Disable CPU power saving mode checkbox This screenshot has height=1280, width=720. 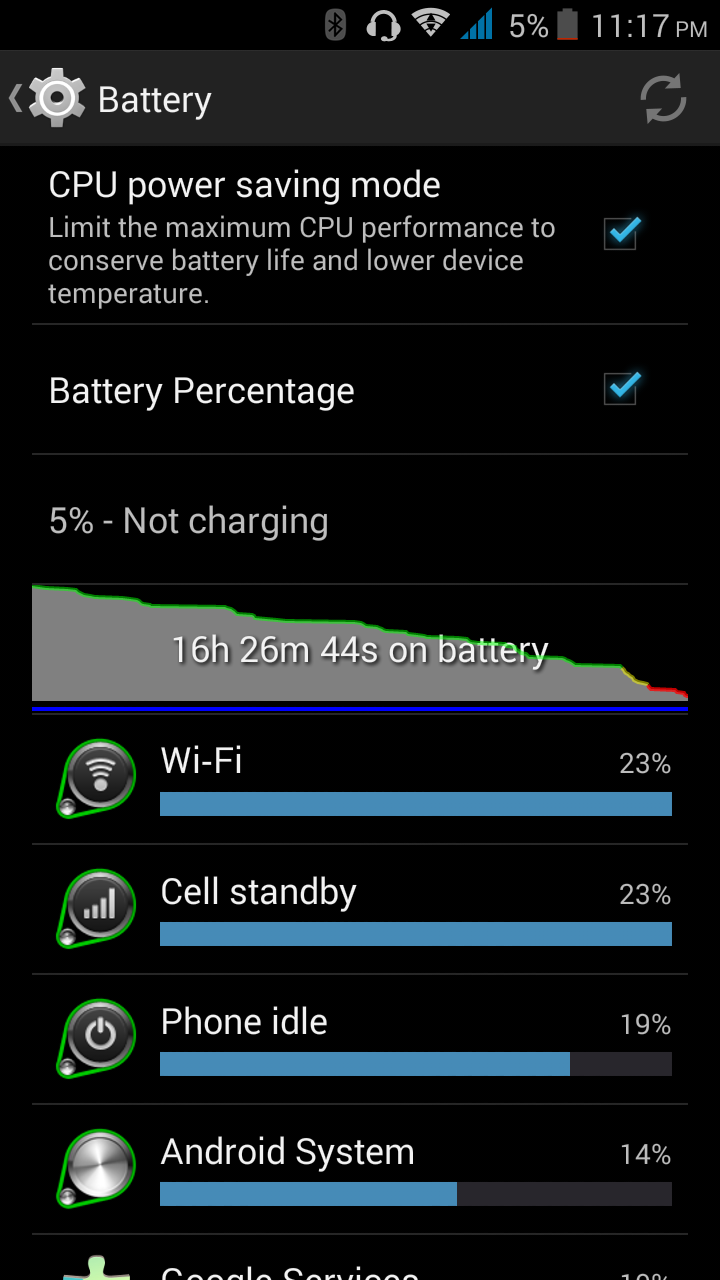[621, 234]
